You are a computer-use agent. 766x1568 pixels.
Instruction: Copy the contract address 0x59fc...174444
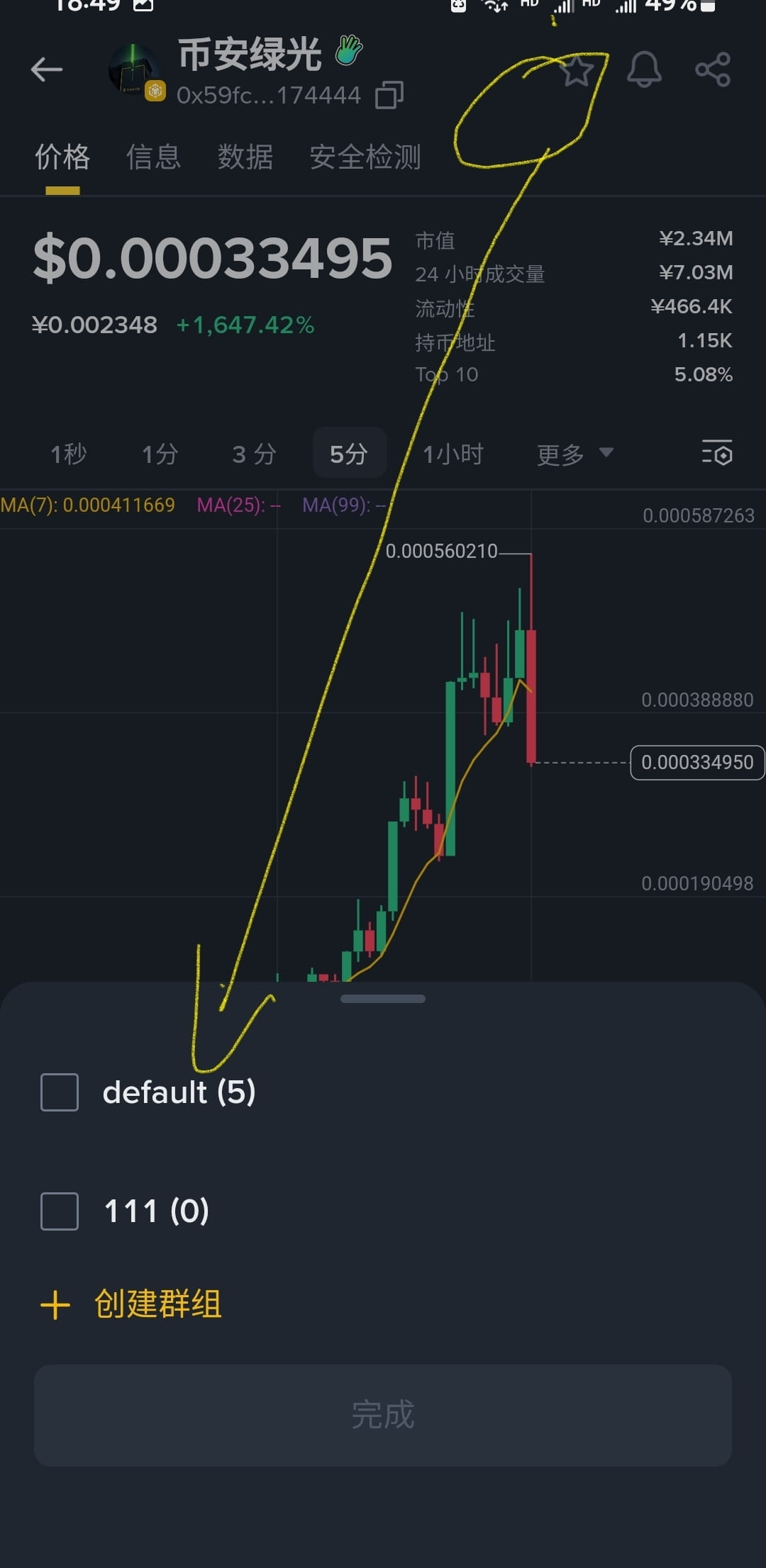click(389, 95)
